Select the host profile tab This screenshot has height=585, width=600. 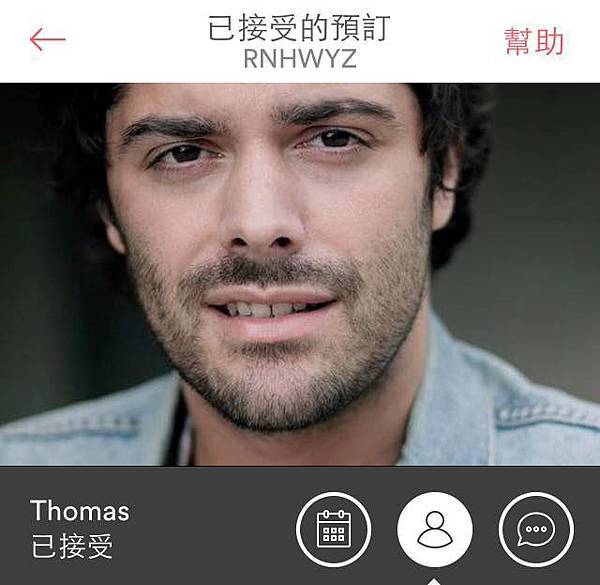pyautogui.click(x=435, y=530)
